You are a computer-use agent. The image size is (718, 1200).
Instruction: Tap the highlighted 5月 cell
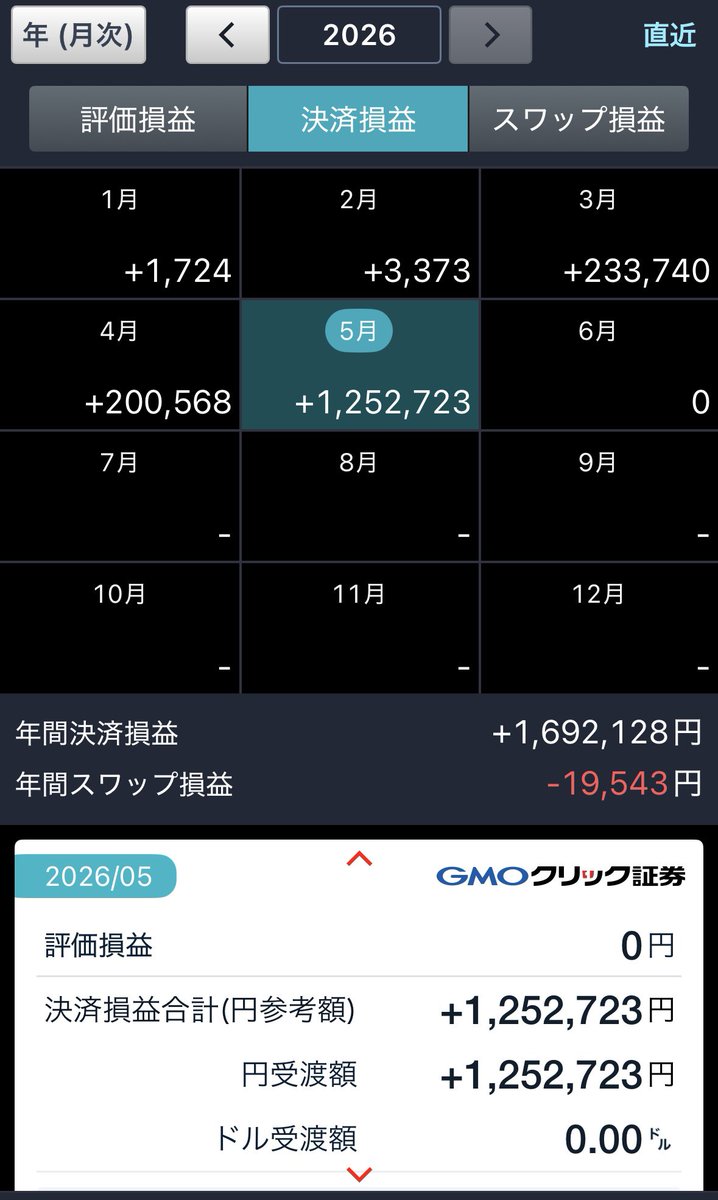pyautogui.click(x=360, y=365)
